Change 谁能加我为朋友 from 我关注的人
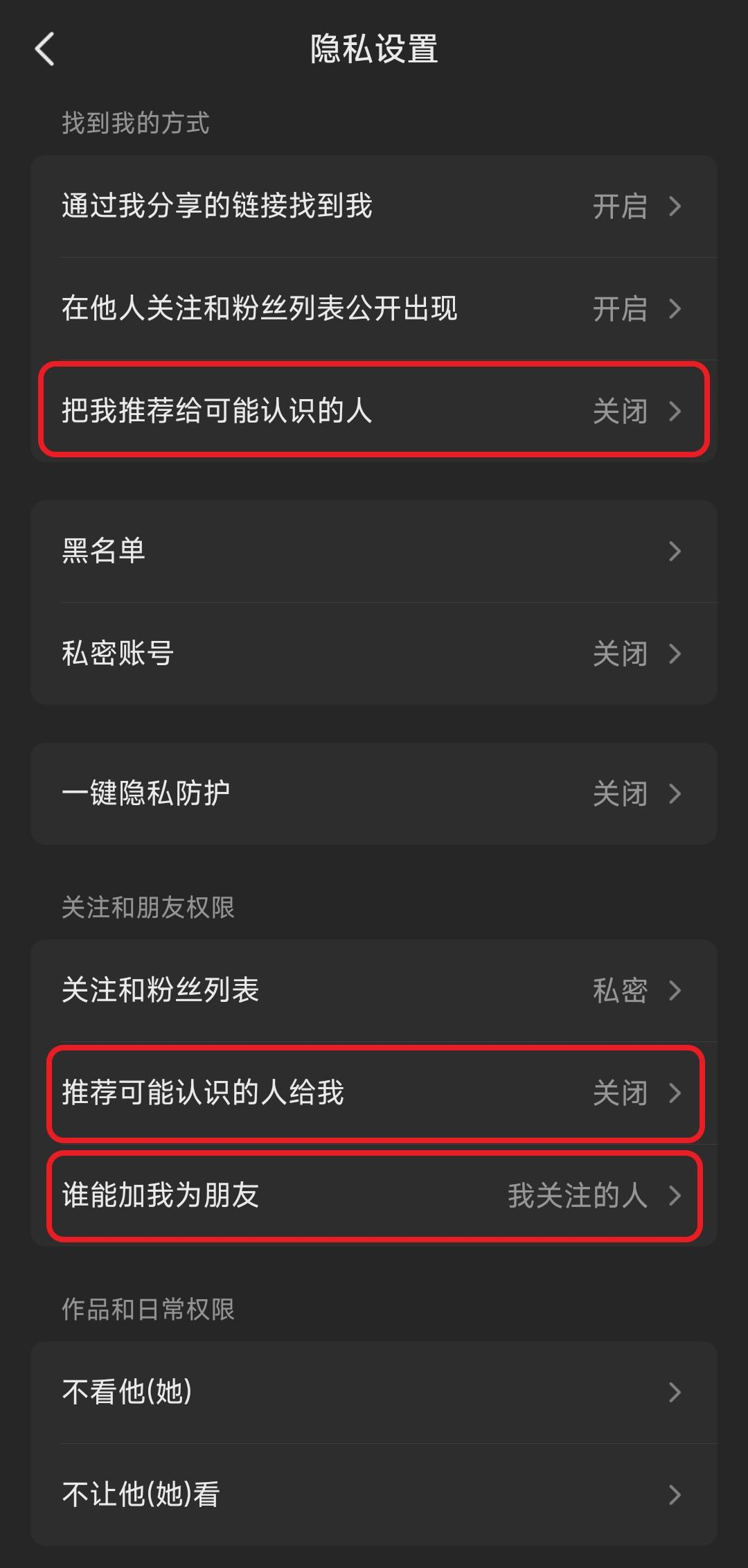 576,1195
